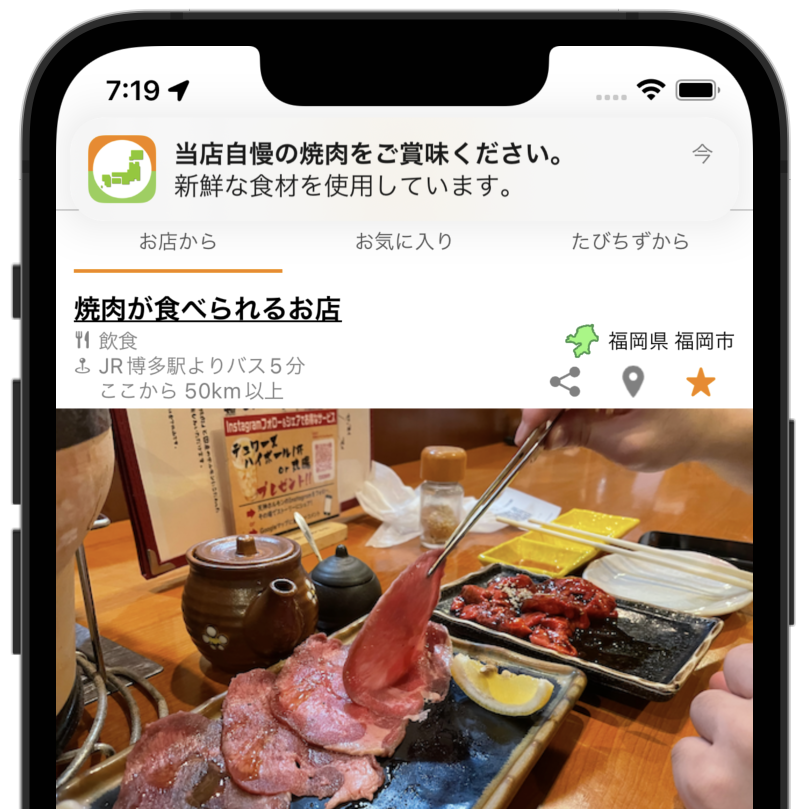The width and height of the screenshot is (808, 809).
Task: Switch to the たびちずから tab
Action: coord(630,242)
